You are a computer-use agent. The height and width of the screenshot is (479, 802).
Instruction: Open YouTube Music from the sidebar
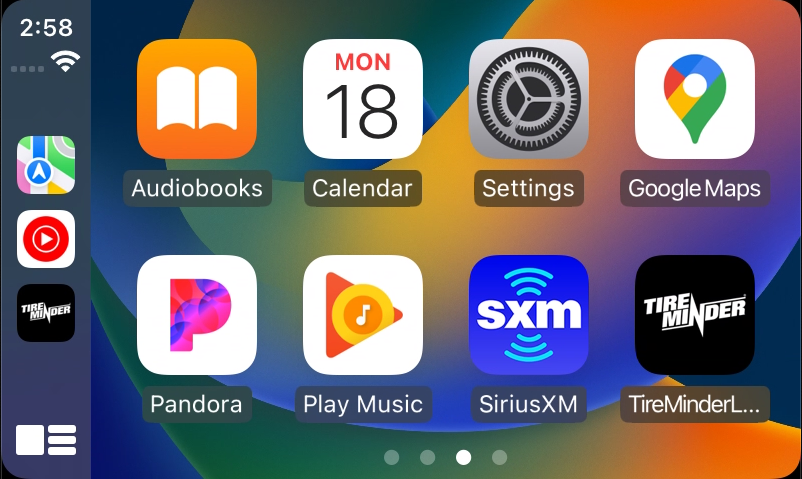coord(46,239)
